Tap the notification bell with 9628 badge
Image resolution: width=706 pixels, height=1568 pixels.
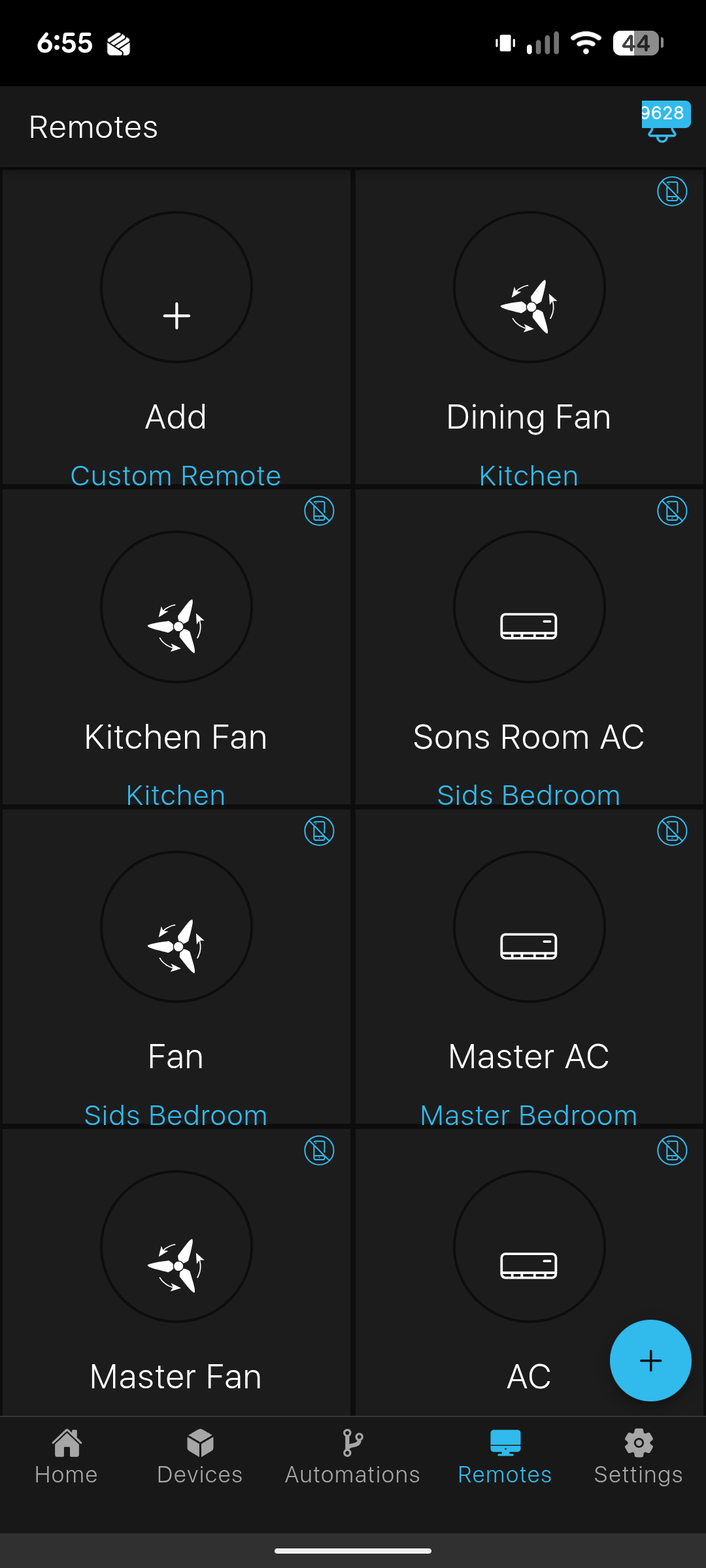[662, 127]
